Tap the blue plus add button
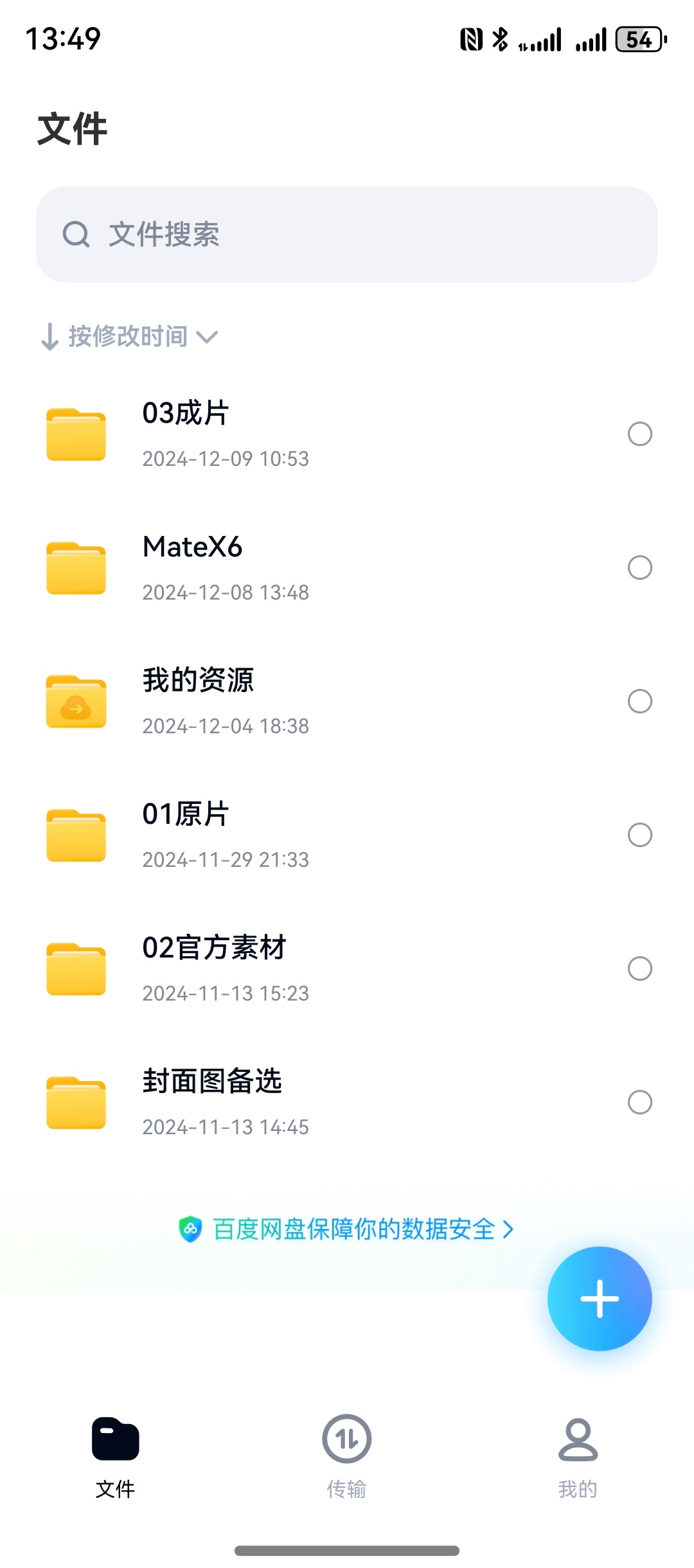Viewport: 694px width, 1568px height. pos(600,1299)
